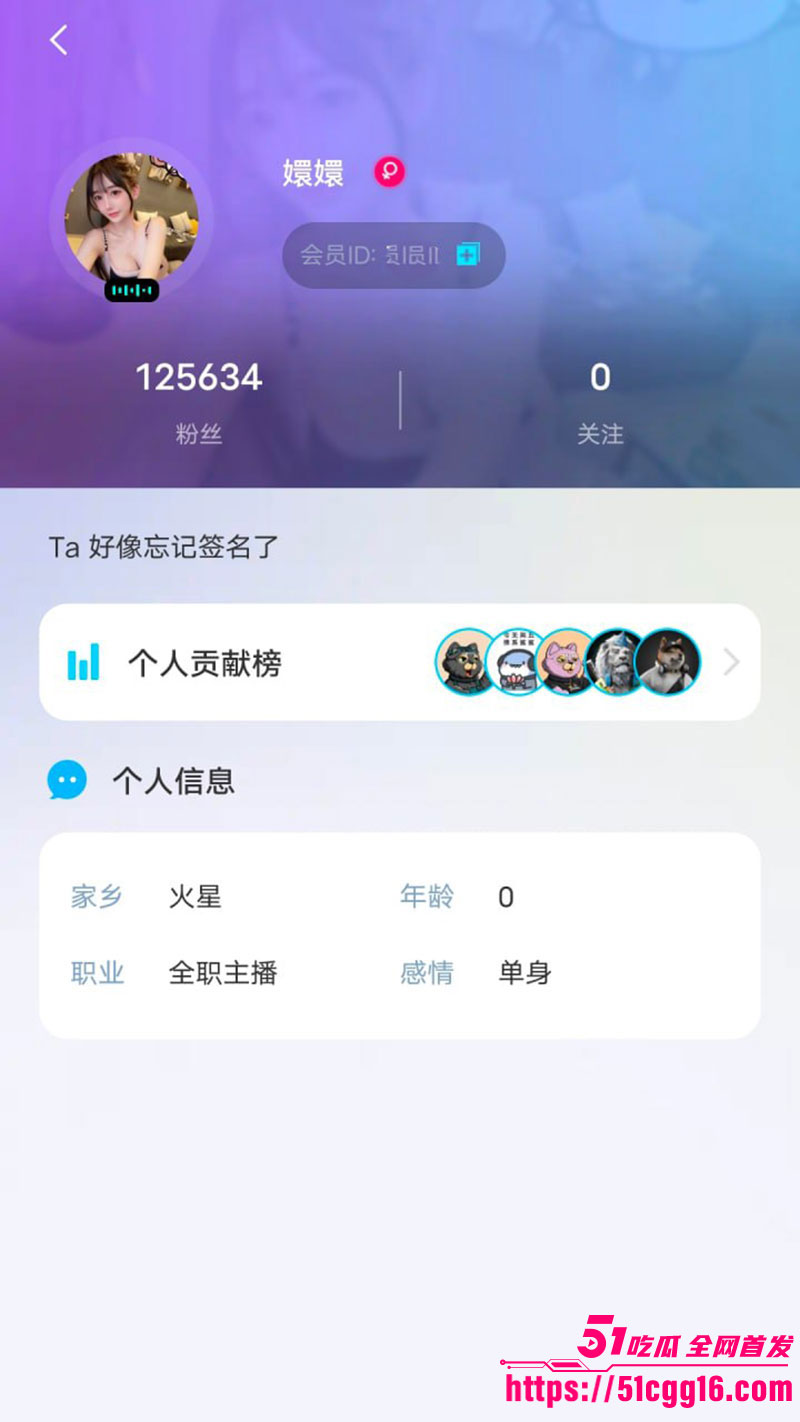800x1422 pixels.
Task: Copy the member ID
Action: pos(468,255)
